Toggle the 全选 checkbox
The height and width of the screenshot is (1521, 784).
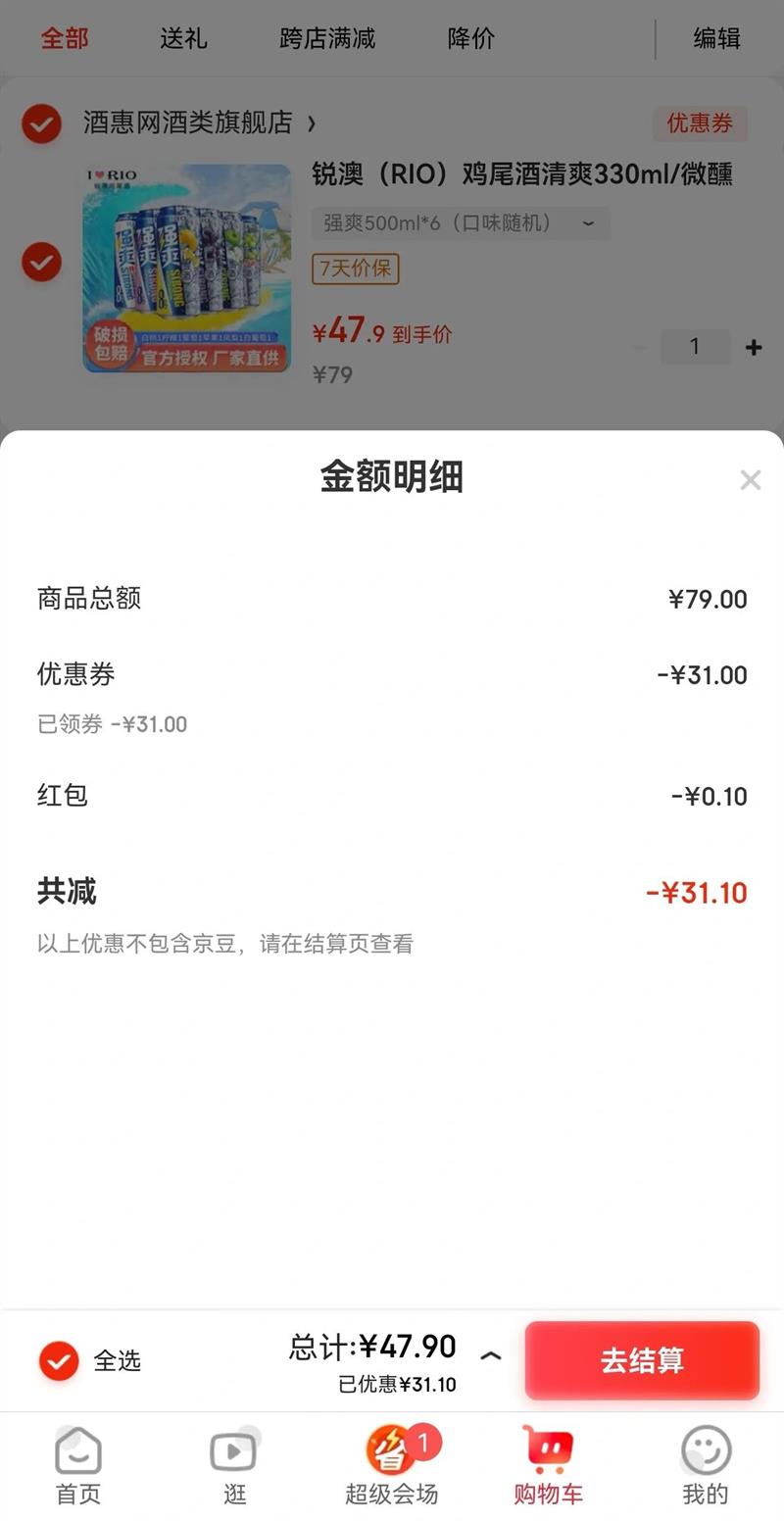59,1360
